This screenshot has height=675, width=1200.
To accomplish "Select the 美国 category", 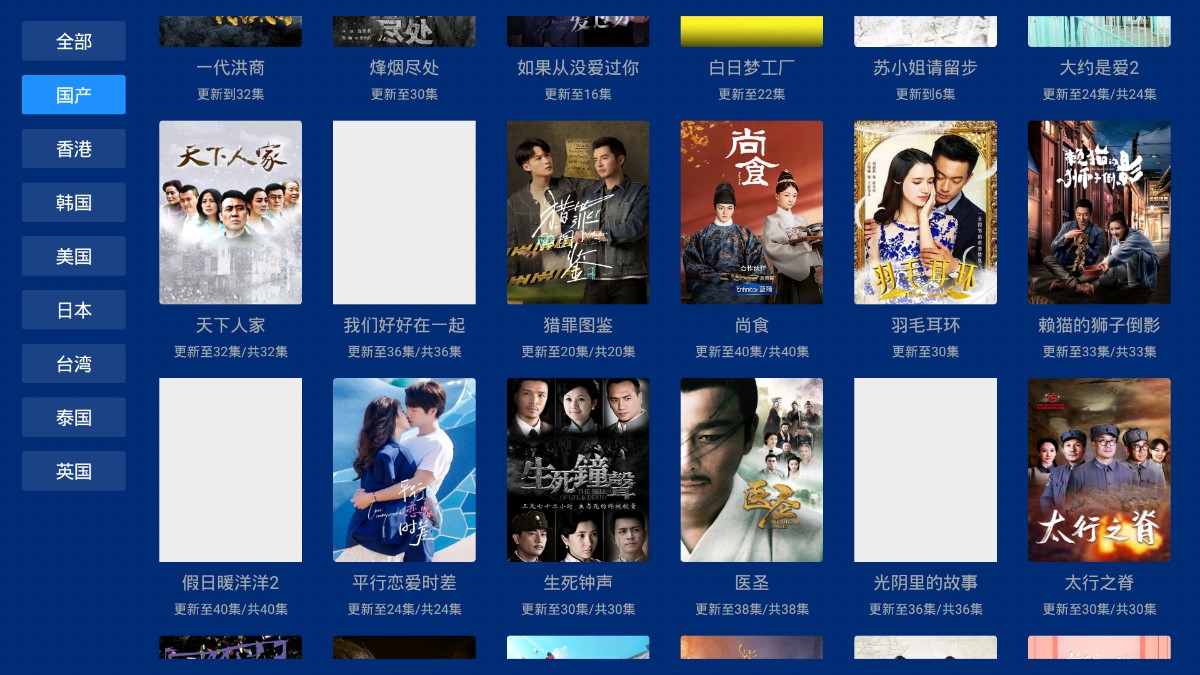I will 74,257.
